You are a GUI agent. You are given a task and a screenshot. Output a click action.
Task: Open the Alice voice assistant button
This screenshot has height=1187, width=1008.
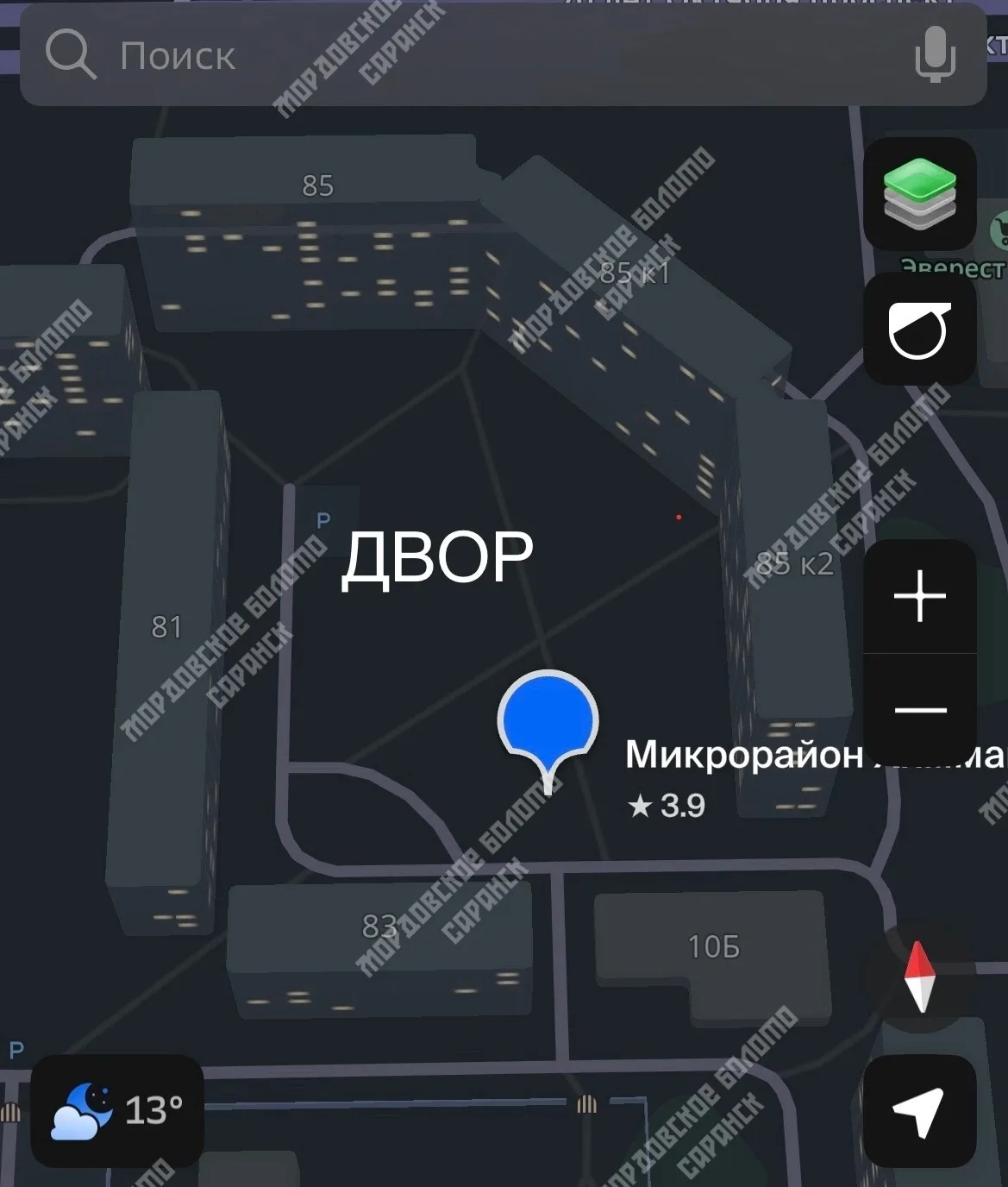(x=920, y=329)
